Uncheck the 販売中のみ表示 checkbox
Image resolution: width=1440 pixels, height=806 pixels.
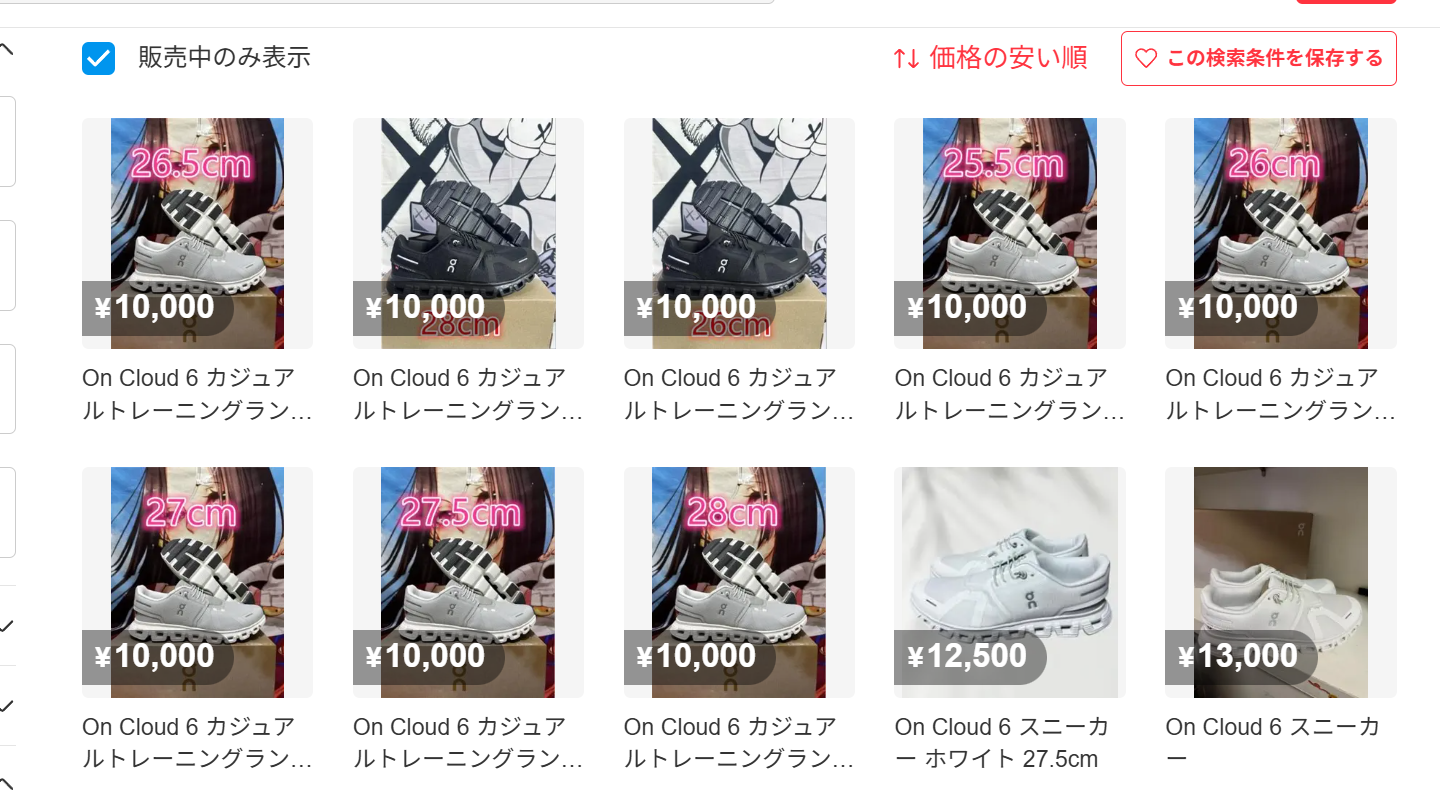coord(98,59)
